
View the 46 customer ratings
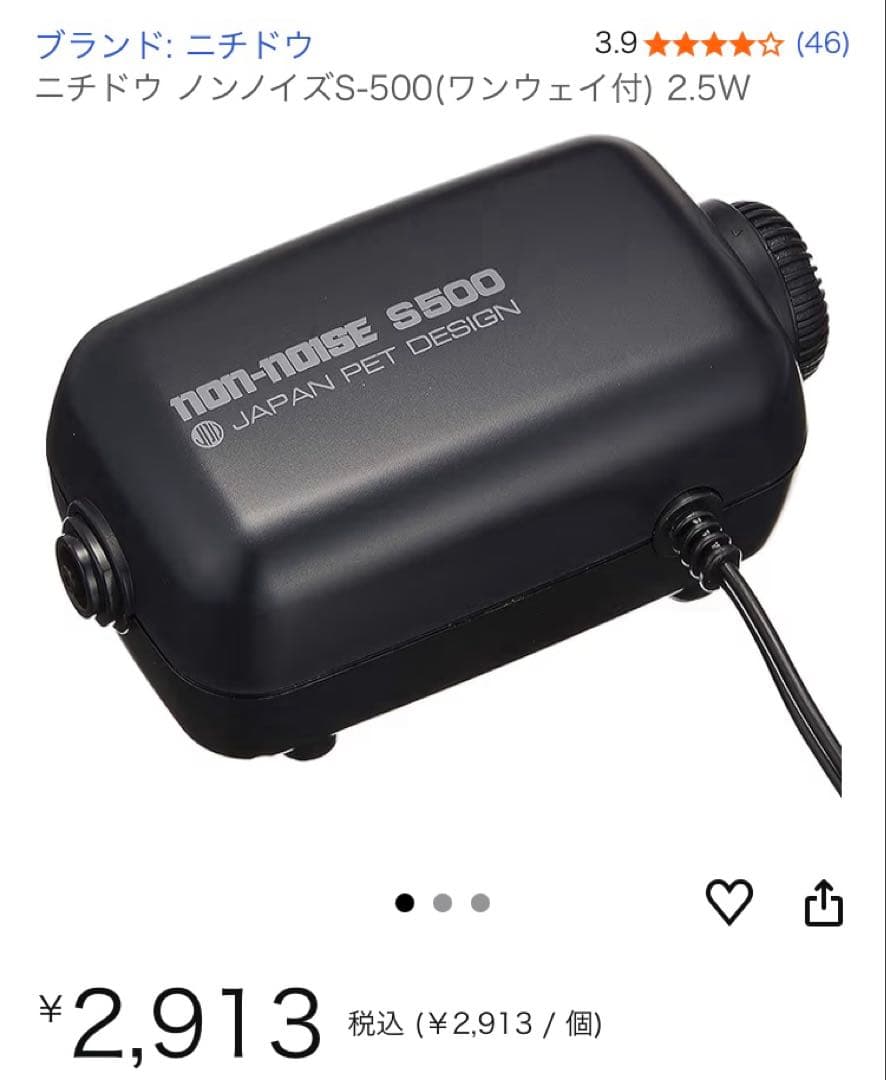tap(822, 43)
